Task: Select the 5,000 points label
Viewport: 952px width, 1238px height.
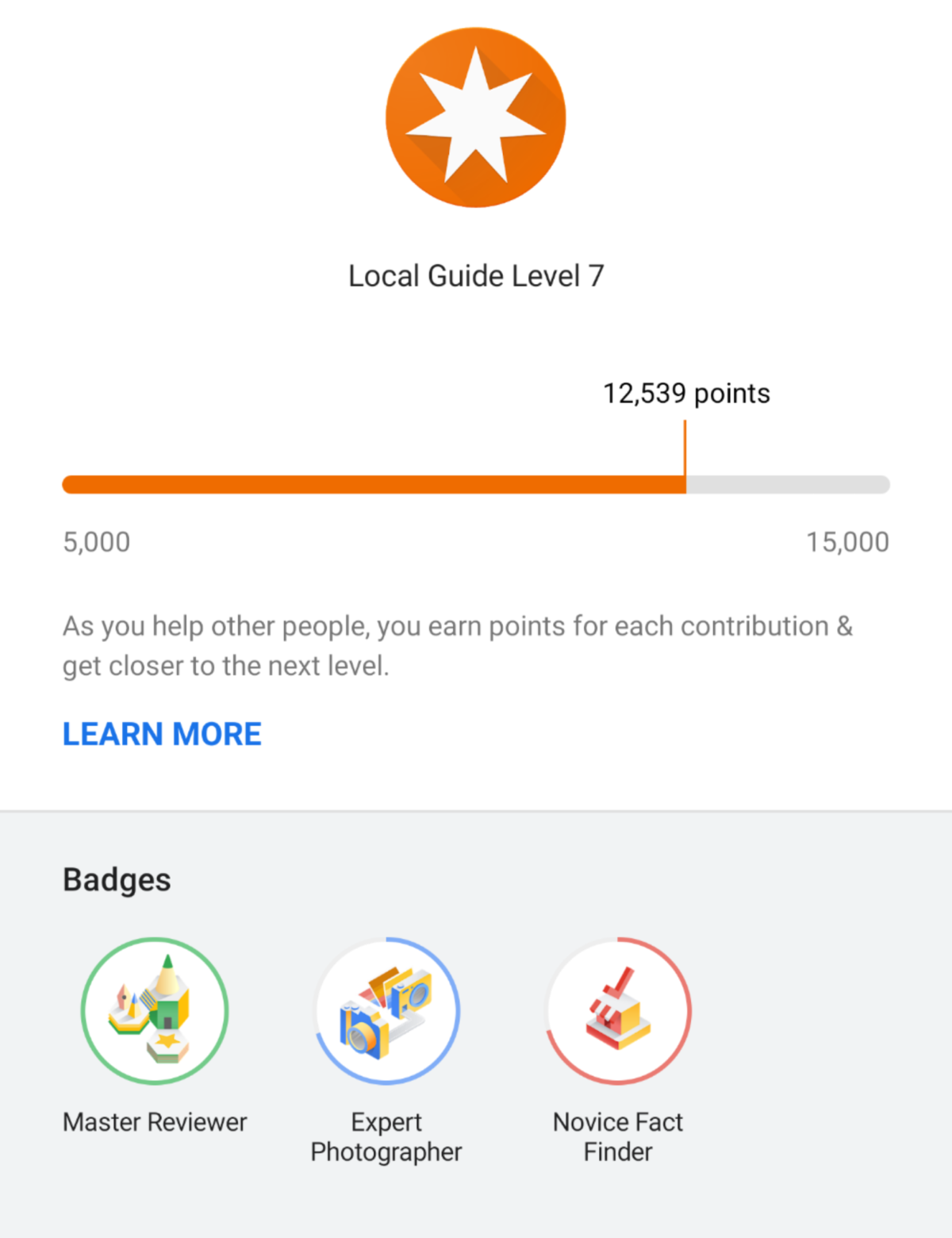Action: click(x=96, y=541)
